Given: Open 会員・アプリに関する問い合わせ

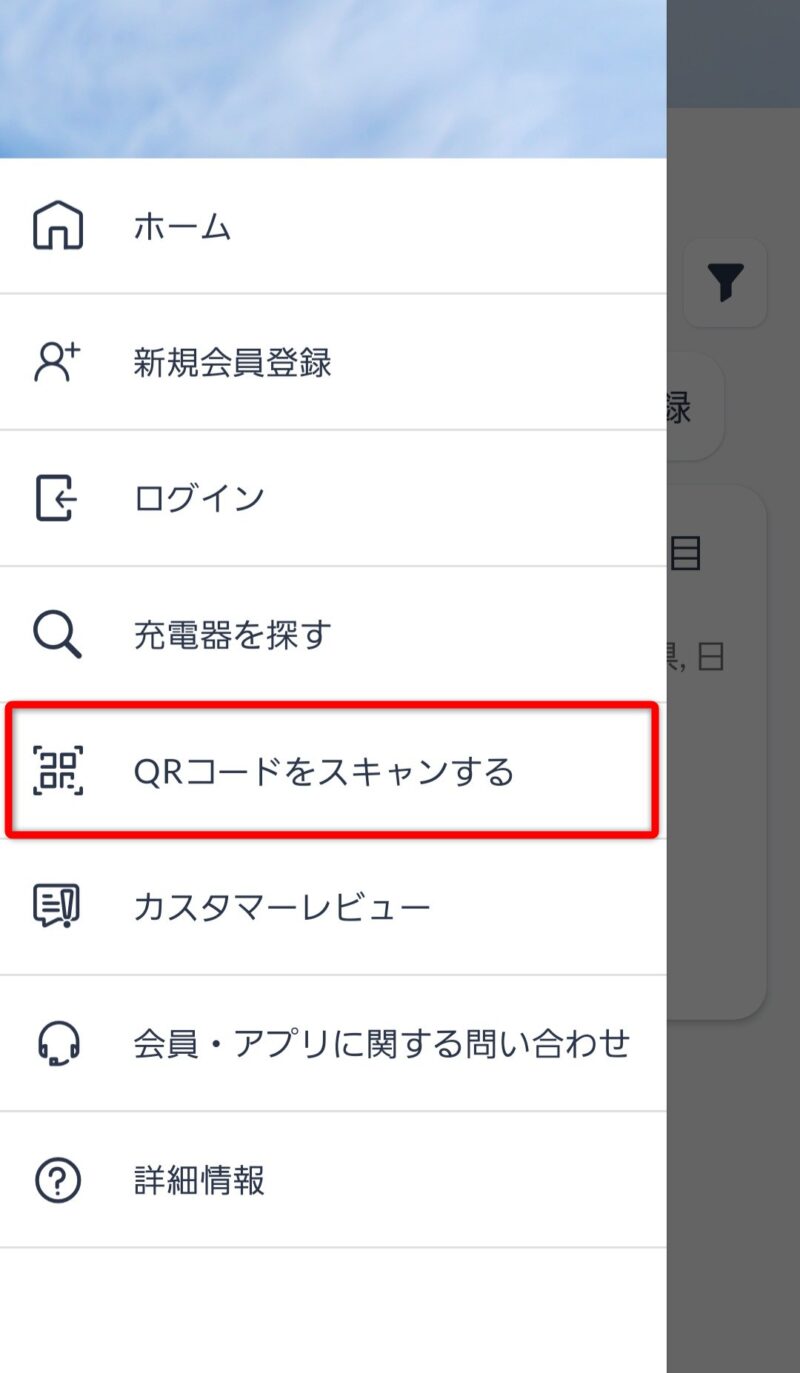Looking at the screenshot, I should tap(381, 1043).
